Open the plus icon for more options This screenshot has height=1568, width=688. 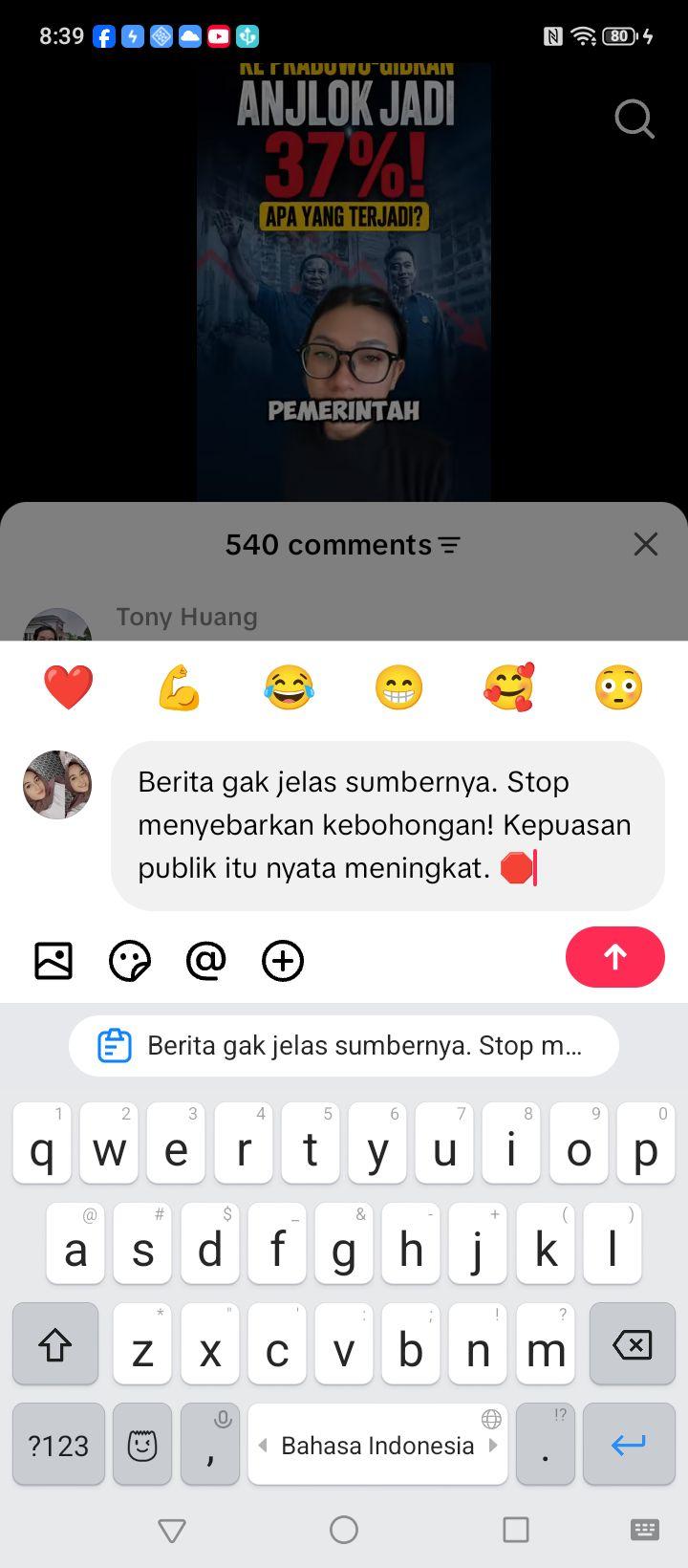tap(283, 961)
